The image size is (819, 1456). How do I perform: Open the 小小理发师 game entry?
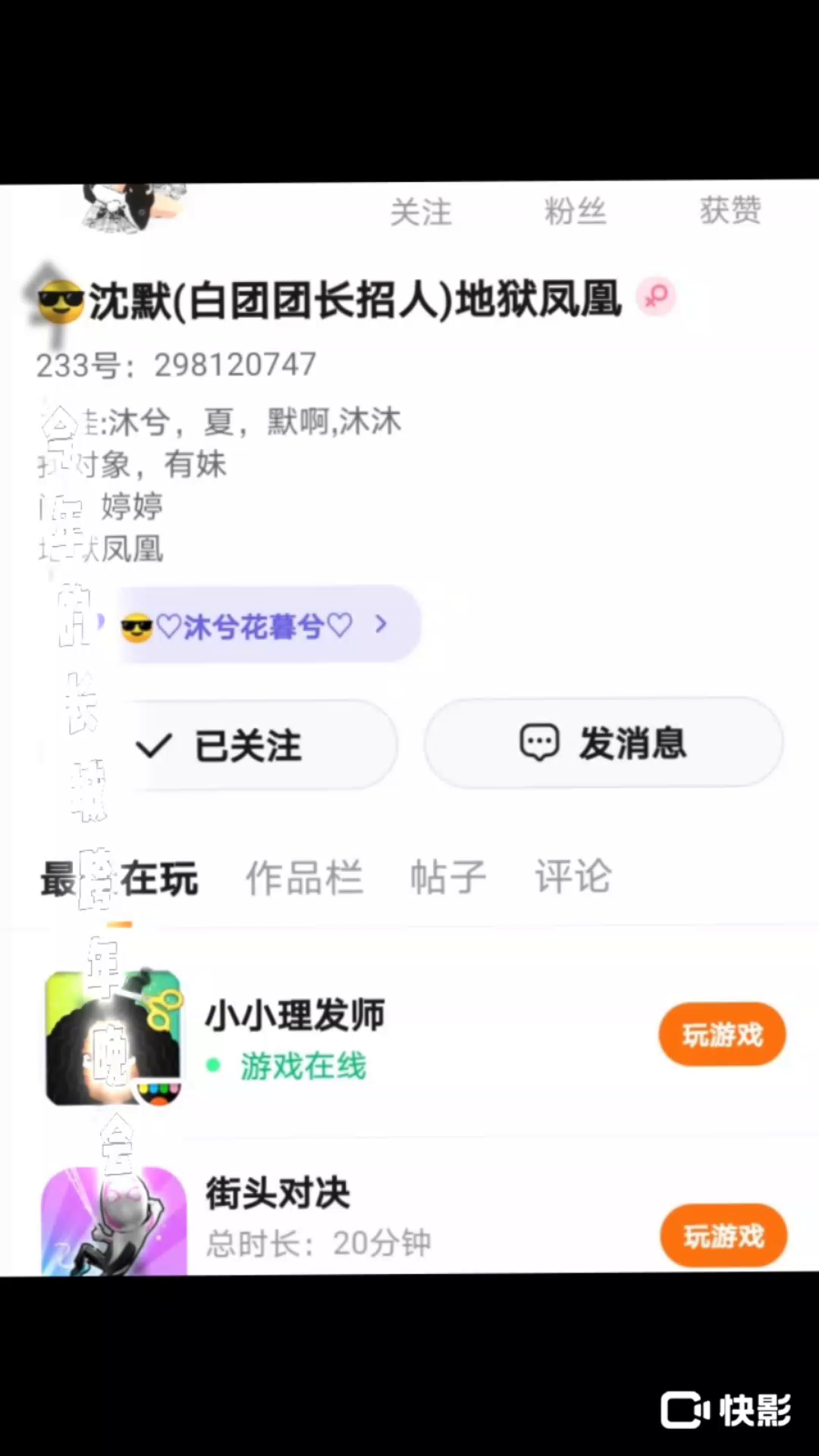point(295,1016)
